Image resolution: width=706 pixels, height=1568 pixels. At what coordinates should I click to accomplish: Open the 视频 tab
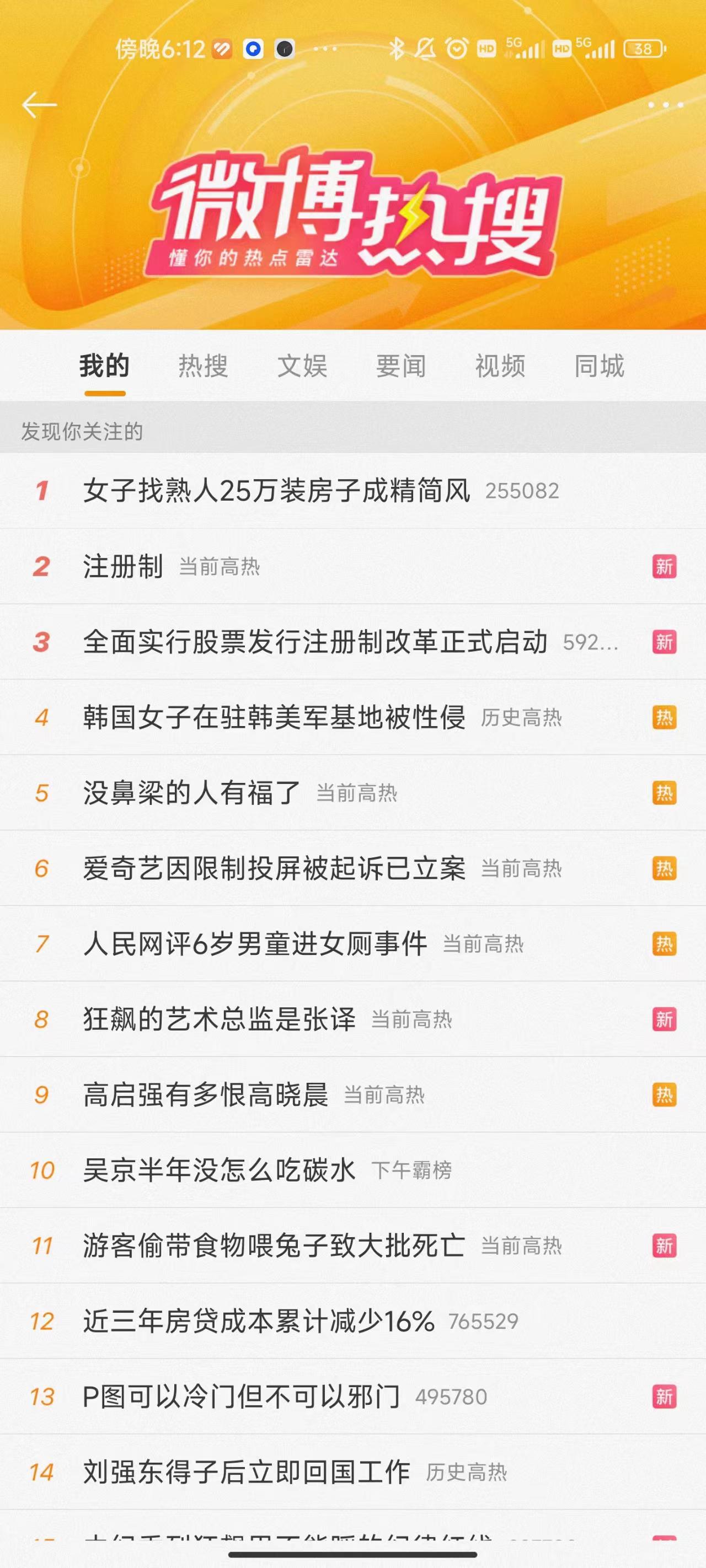pos(500,365)
